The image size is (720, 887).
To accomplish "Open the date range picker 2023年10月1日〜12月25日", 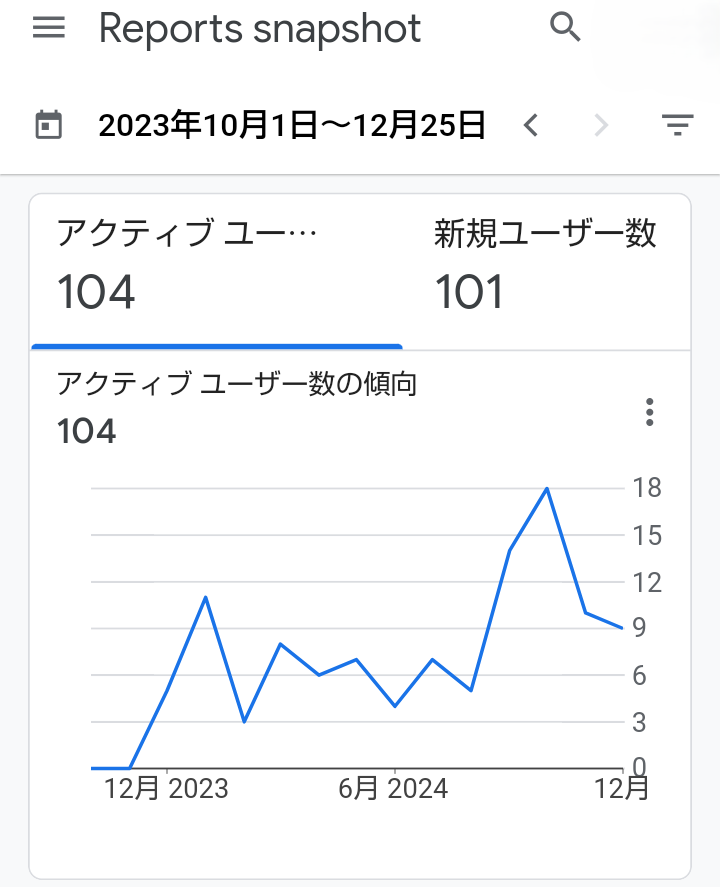I will pyautogui.click(x=291, y=126).
